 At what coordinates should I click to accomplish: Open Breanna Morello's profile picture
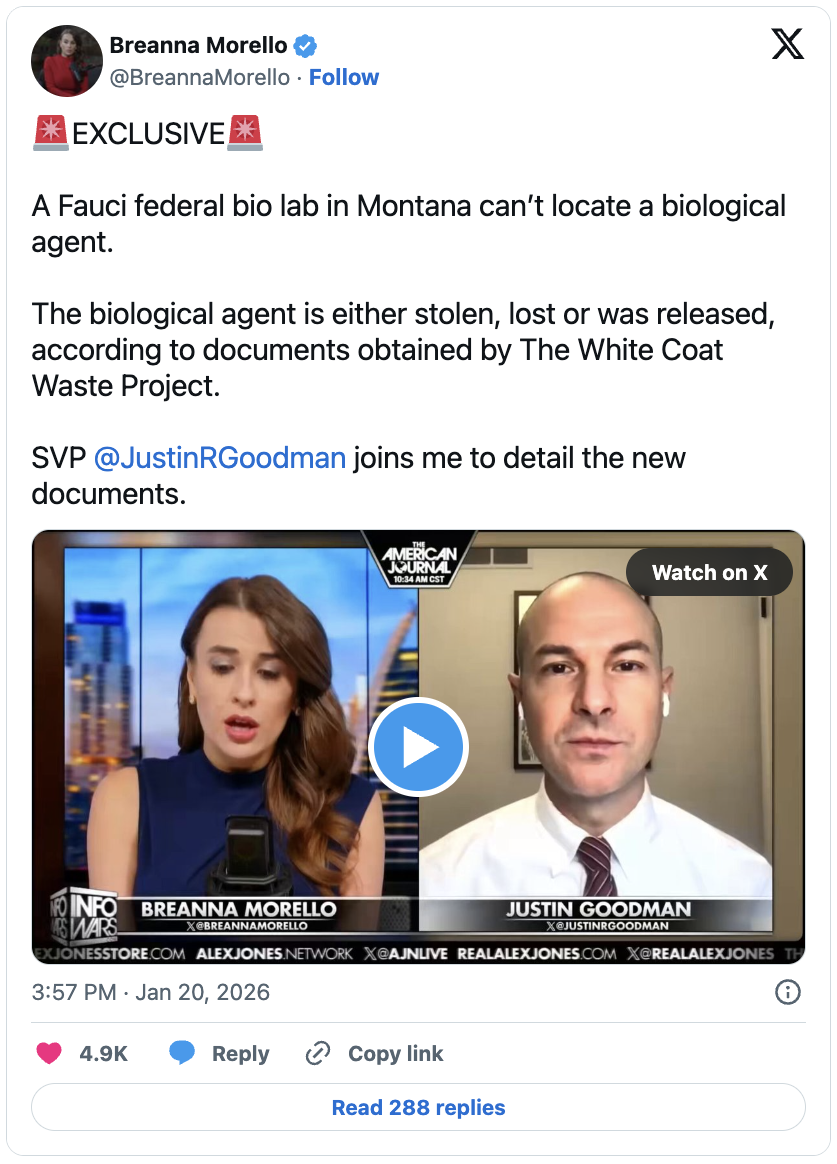pyautogui.click(x=67, y=61)
